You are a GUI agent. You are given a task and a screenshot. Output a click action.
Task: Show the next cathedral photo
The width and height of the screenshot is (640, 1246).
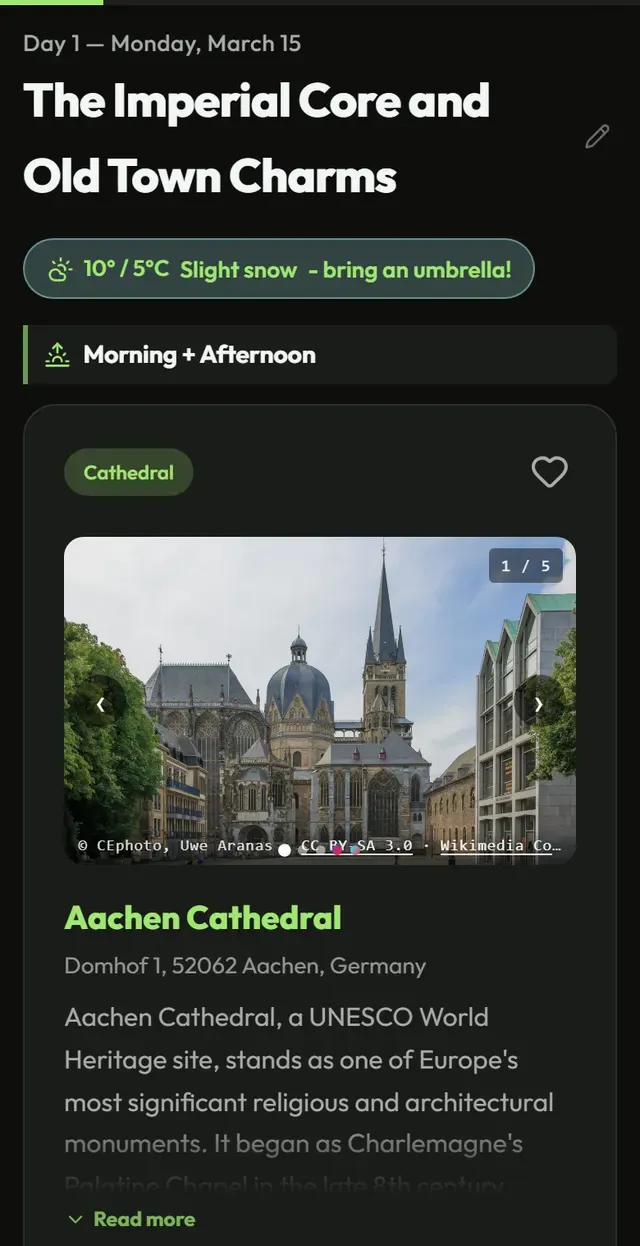(539, 704)
